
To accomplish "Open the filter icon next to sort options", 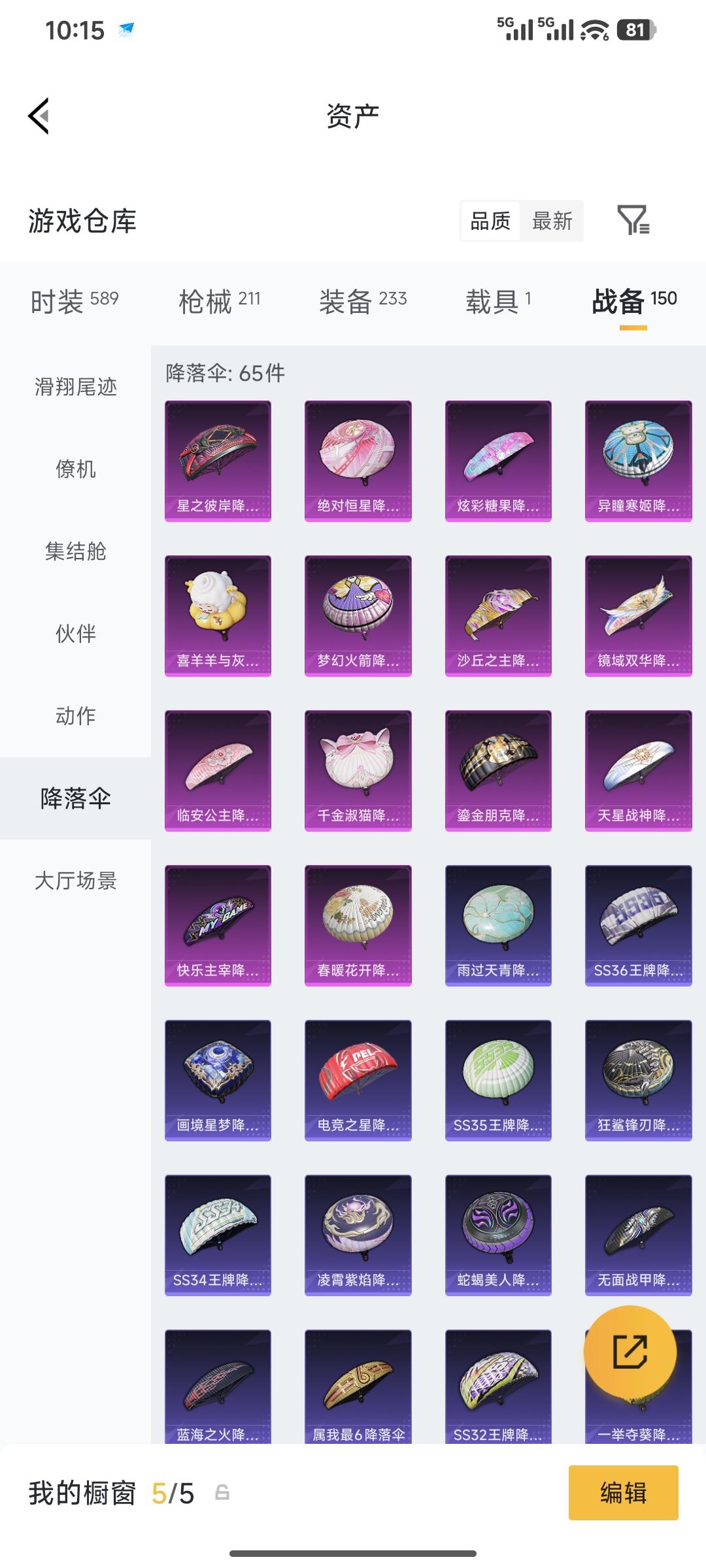I will tap(635, 221).
